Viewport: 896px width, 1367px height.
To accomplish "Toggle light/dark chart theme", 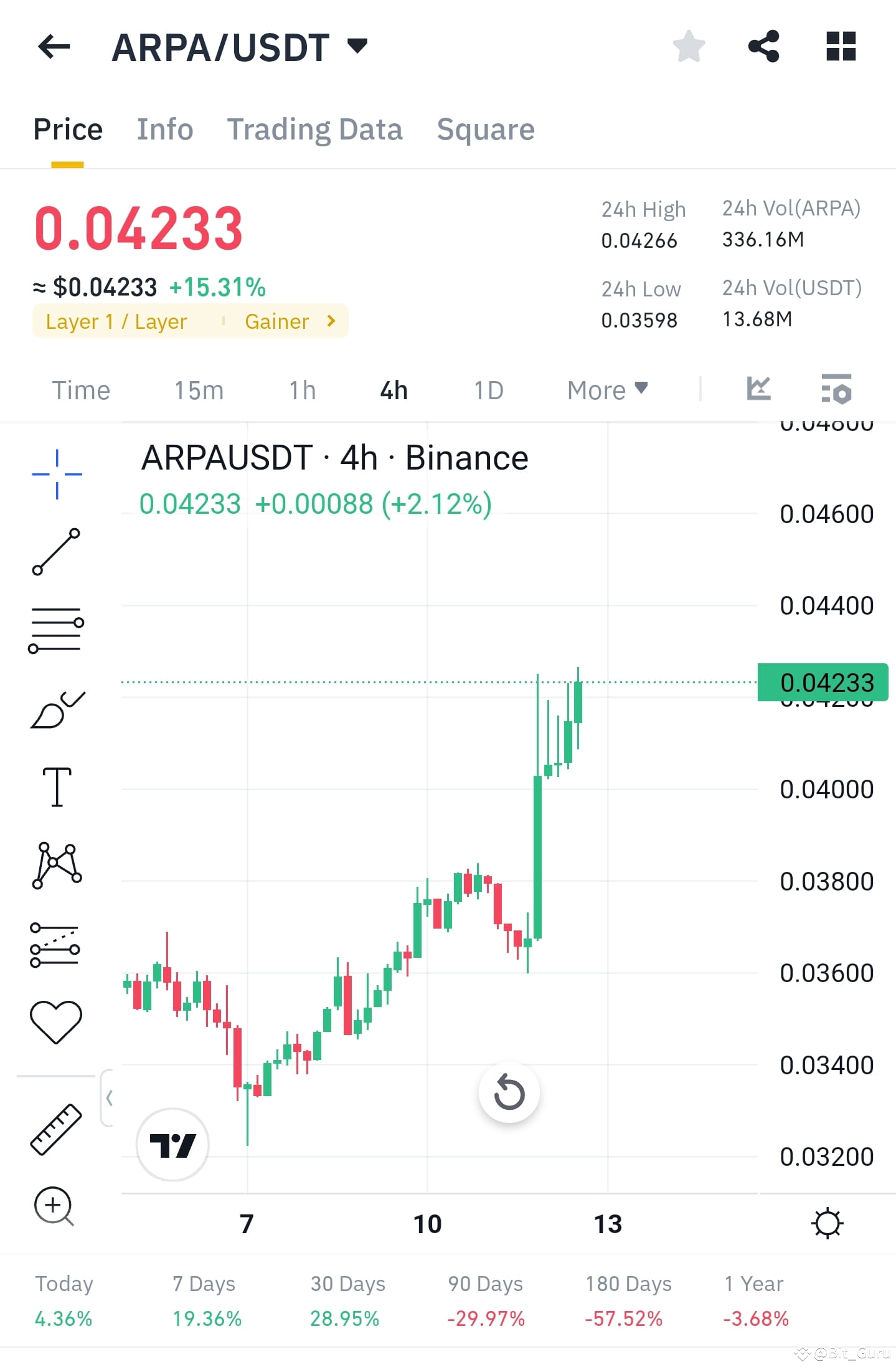I will pos(828,1222).
